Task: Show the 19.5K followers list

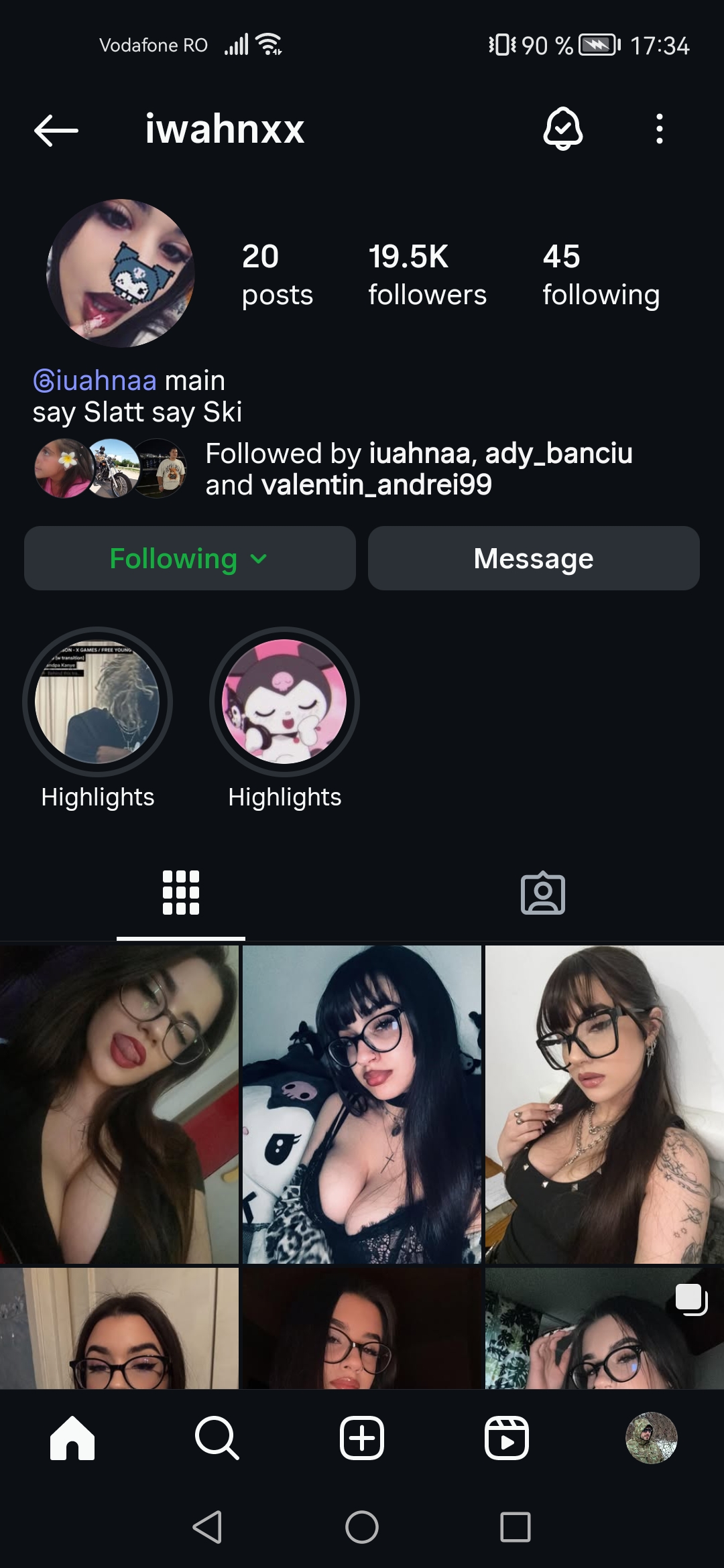Action: (427, 275)
